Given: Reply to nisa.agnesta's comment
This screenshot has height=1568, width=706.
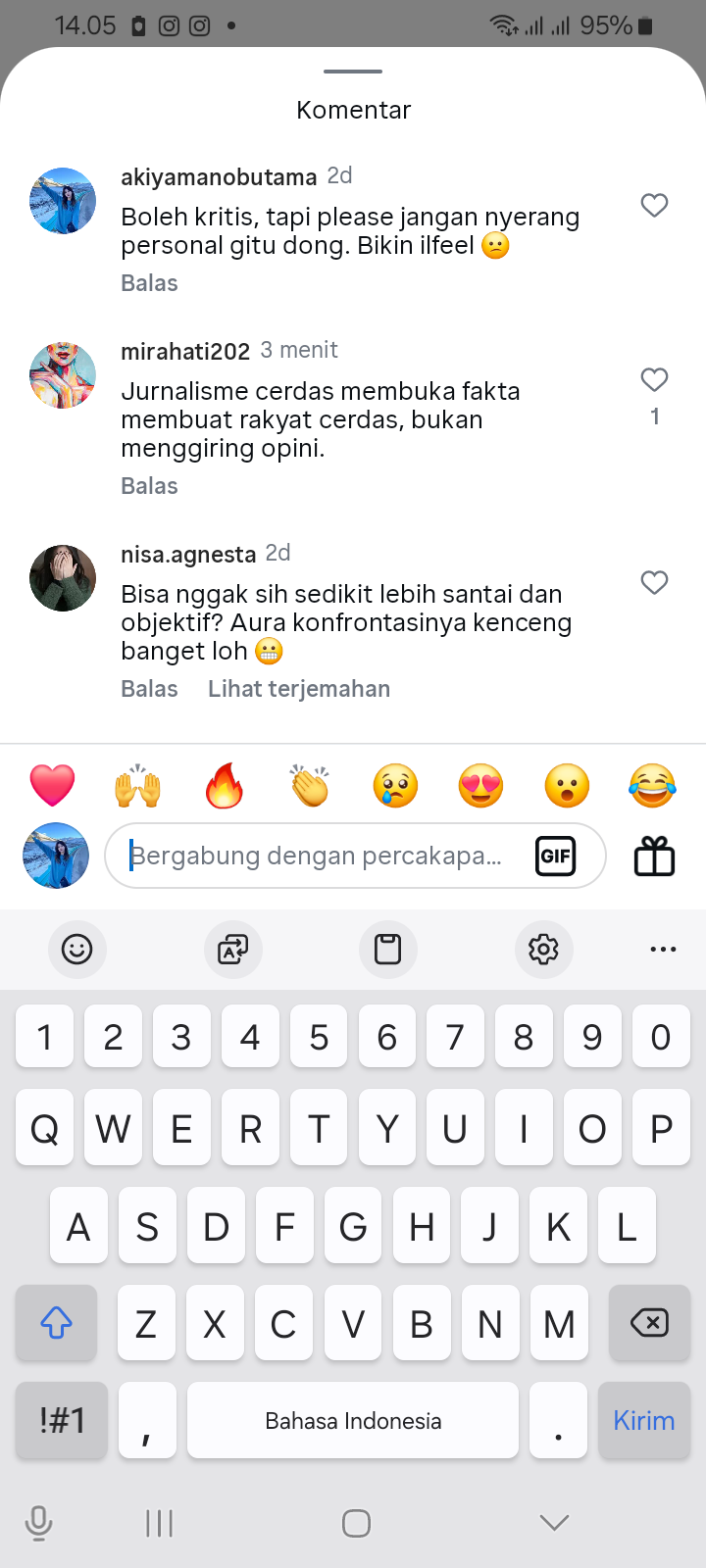Looking at the screenshot, I should point(149,689).
